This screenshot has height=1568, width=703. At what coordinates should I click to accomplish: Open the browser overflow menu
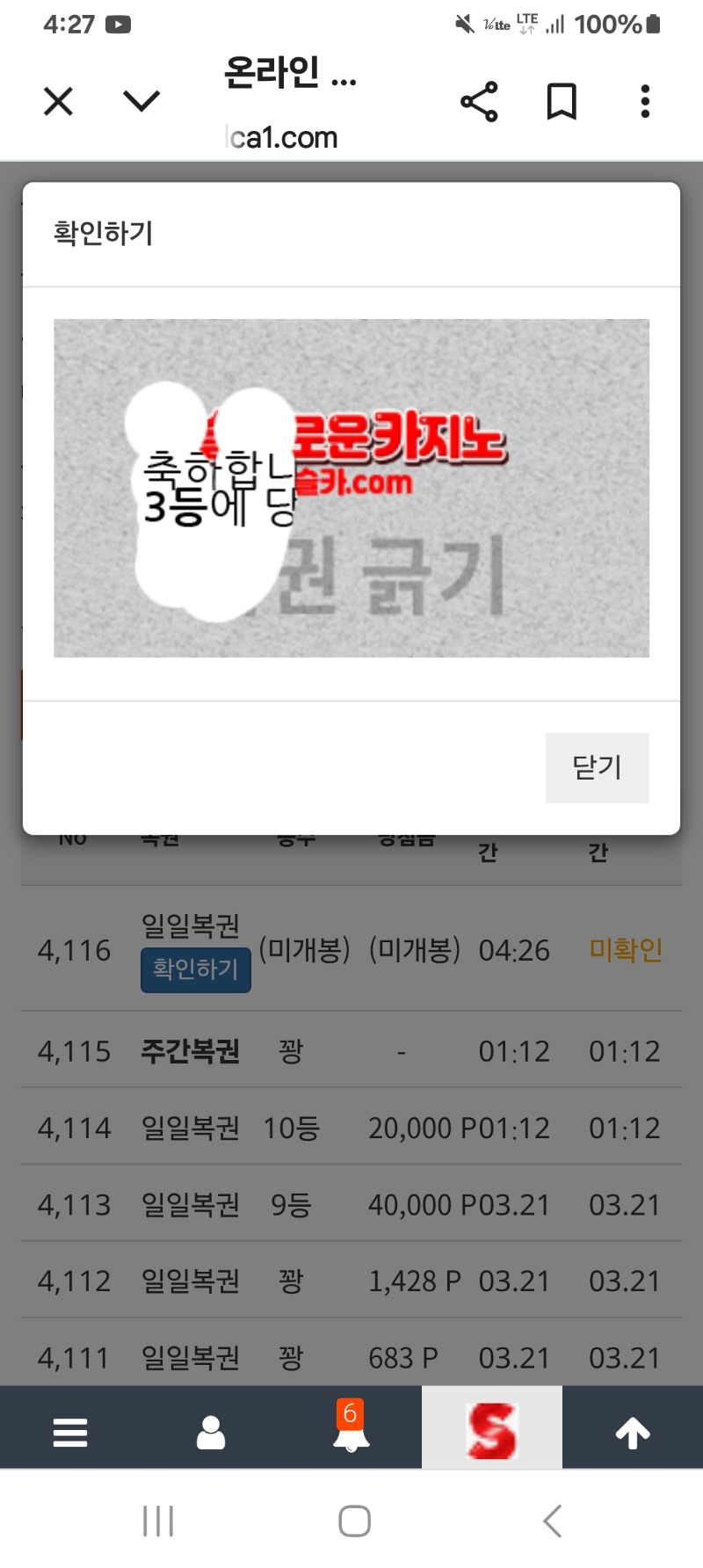(645, 102)
